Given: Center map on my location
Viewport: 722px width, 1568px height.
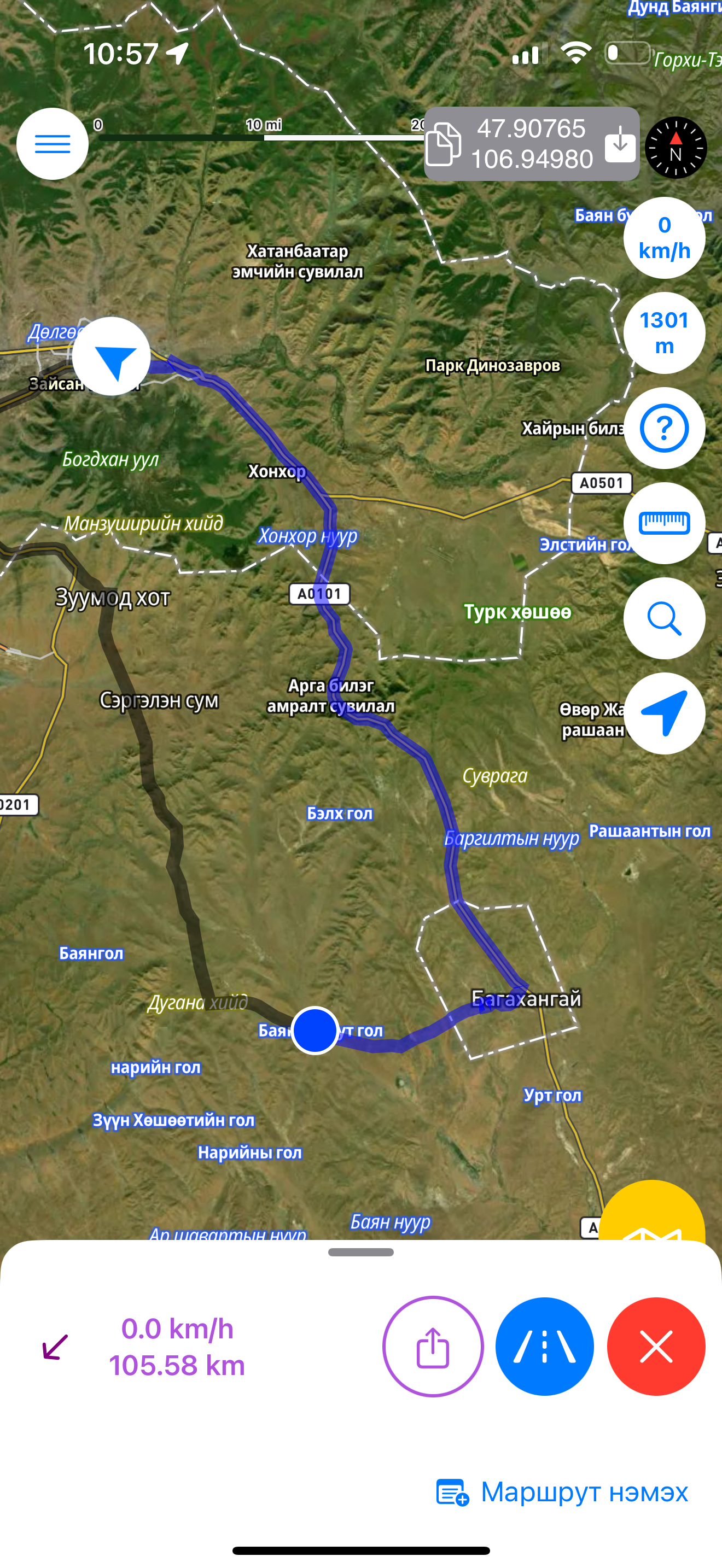Looking at the screenshot, I should pos(663,713).
